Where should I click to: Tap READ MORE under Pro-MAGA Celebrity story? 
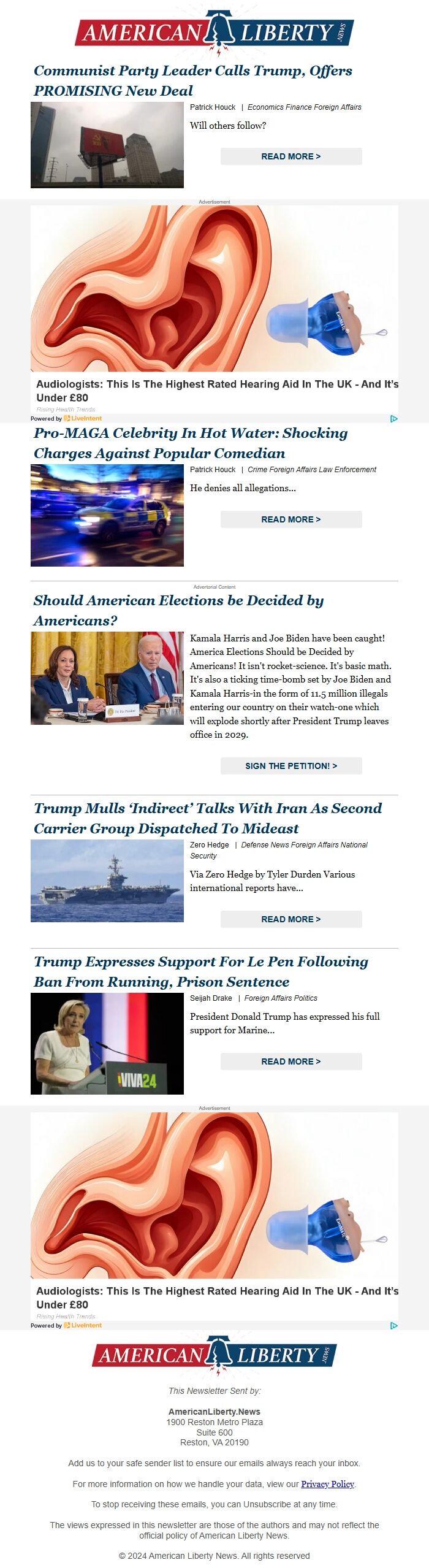tap(291, 519)
